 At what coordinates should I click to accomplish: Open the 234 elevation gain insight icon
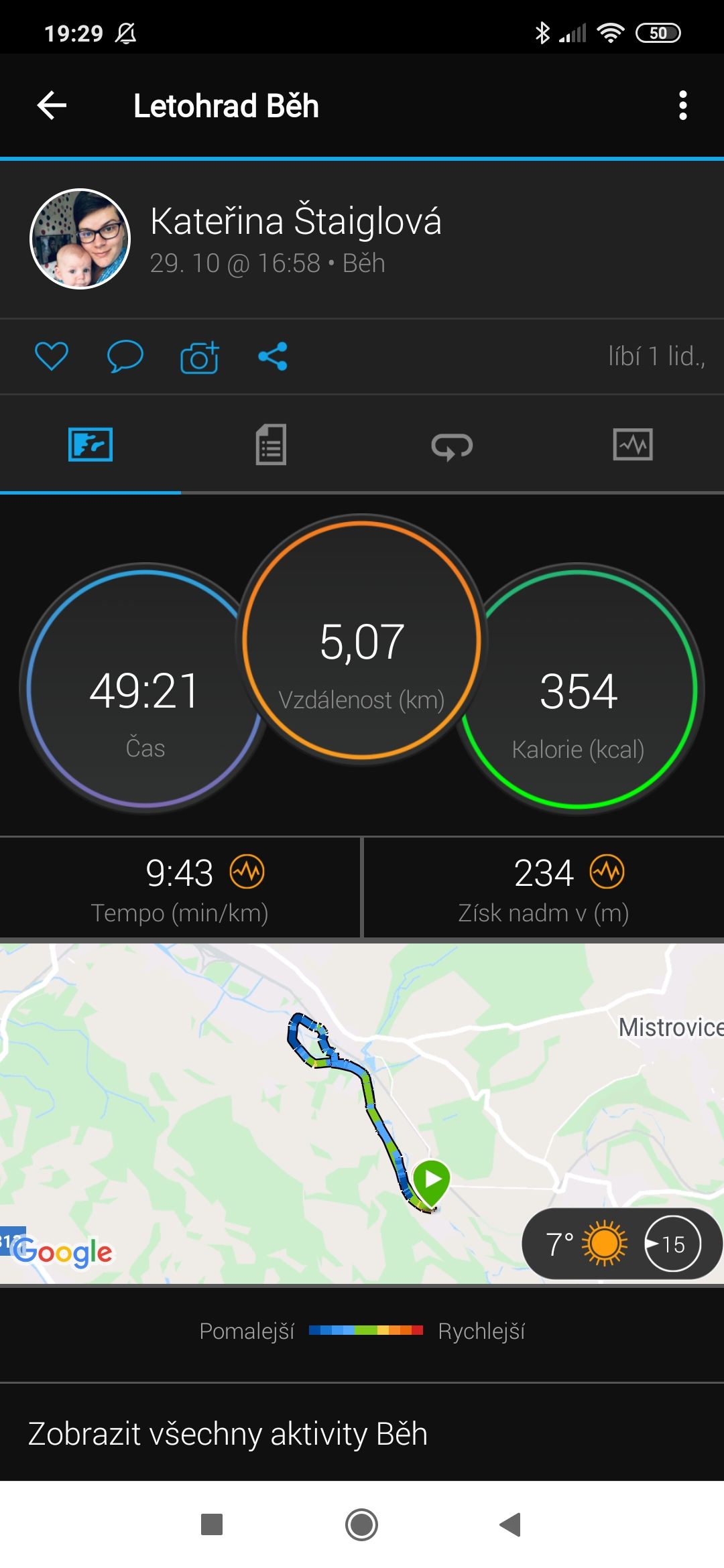click(x=607, y=872)
